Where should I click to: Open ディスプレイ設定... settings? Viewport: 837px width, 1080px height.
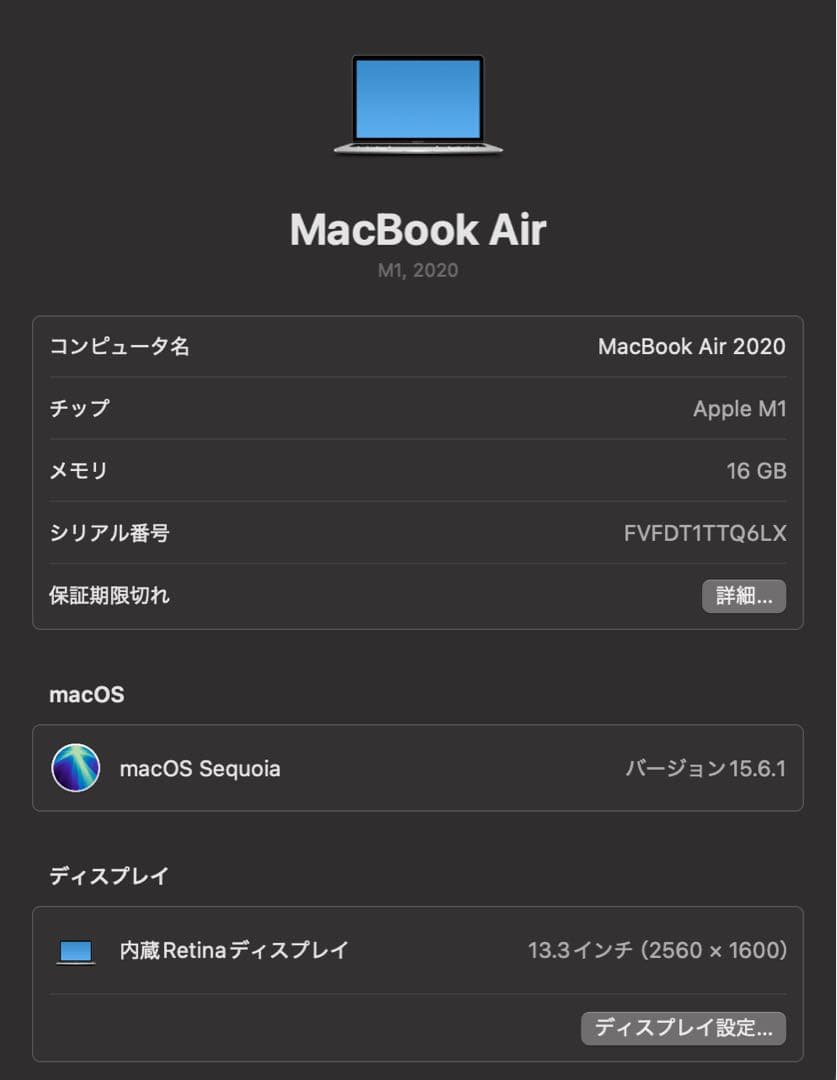683,1028
